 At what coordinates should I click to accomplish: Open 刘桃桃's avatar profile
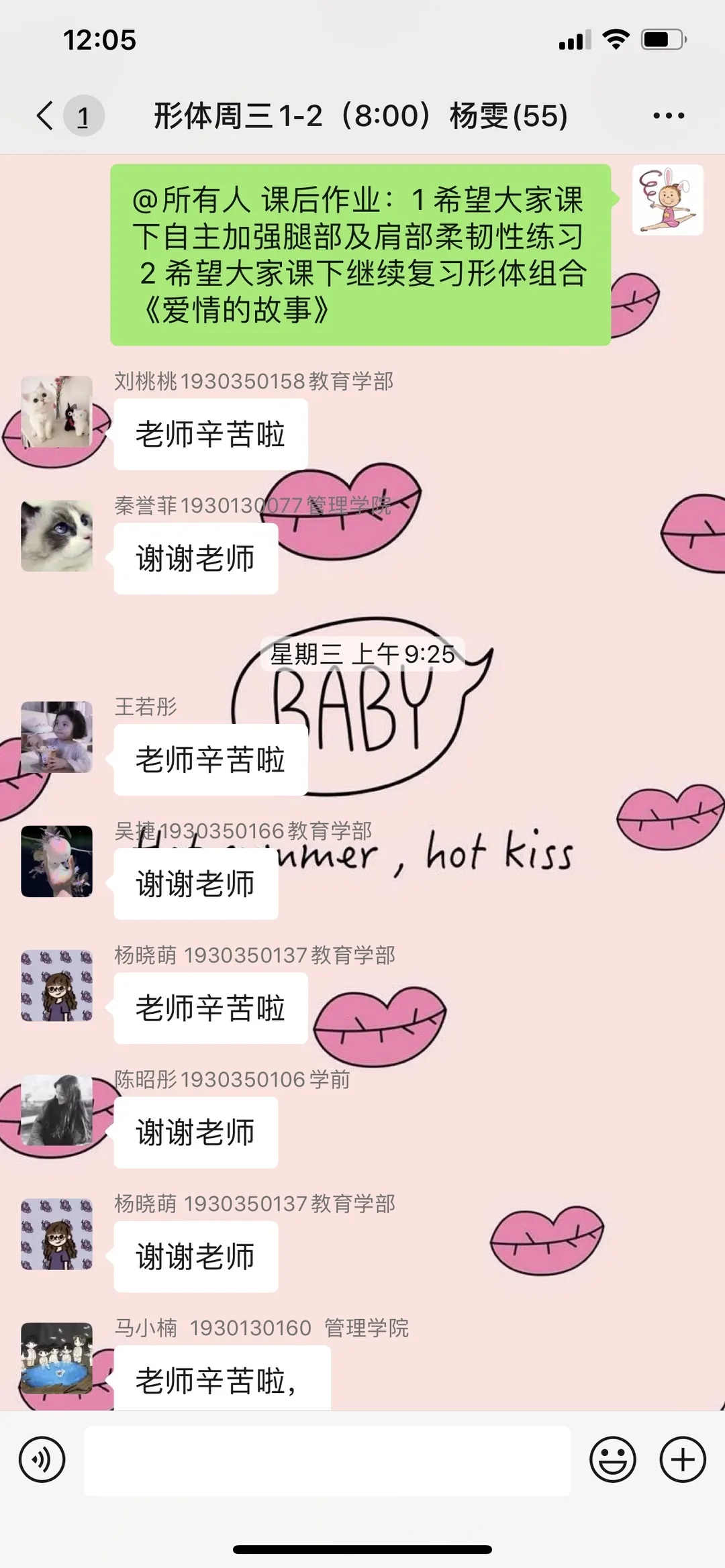57,411
